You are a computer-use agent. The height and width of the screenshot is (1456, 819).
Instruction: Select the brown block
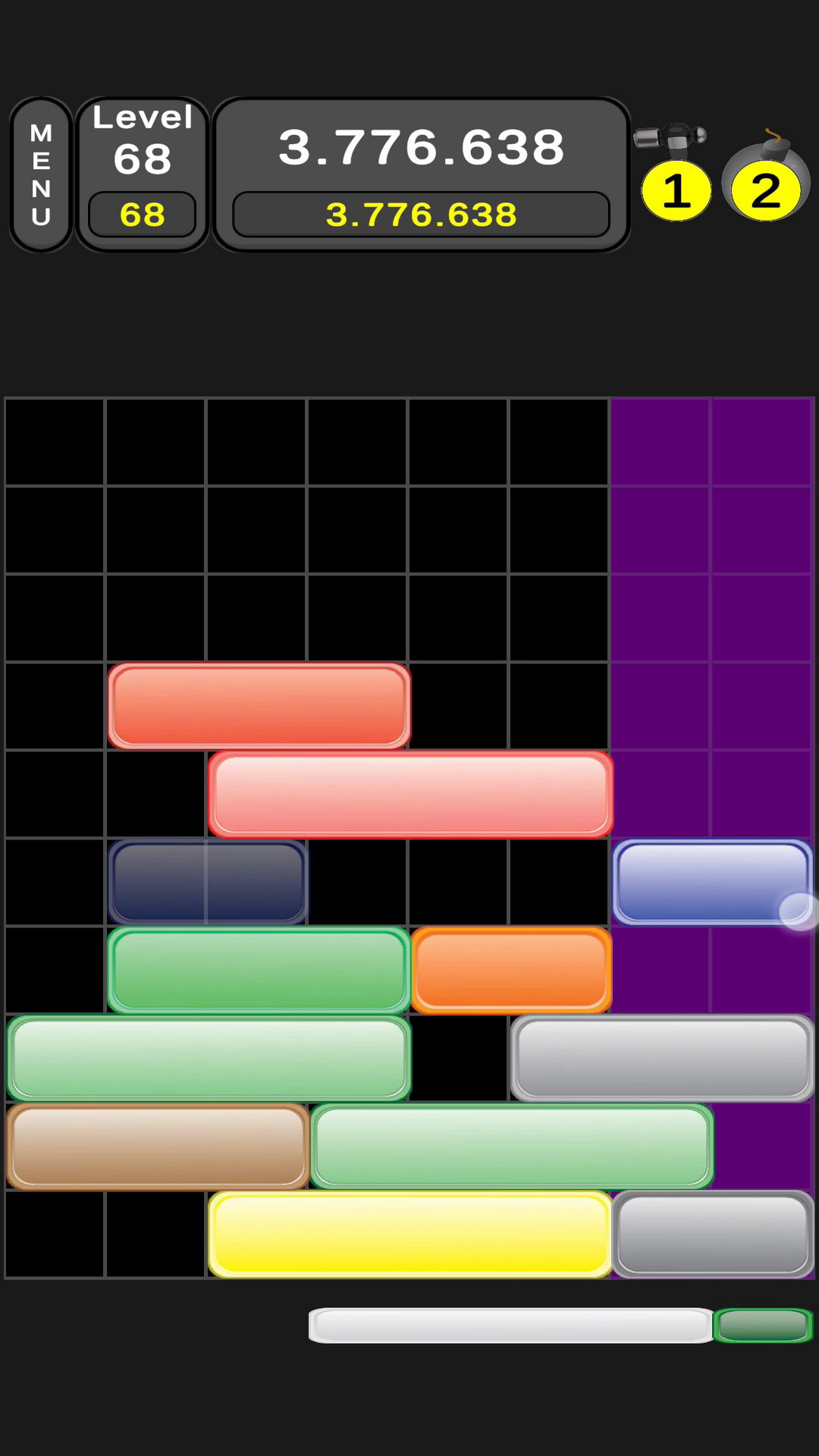tap(158, 1146)
